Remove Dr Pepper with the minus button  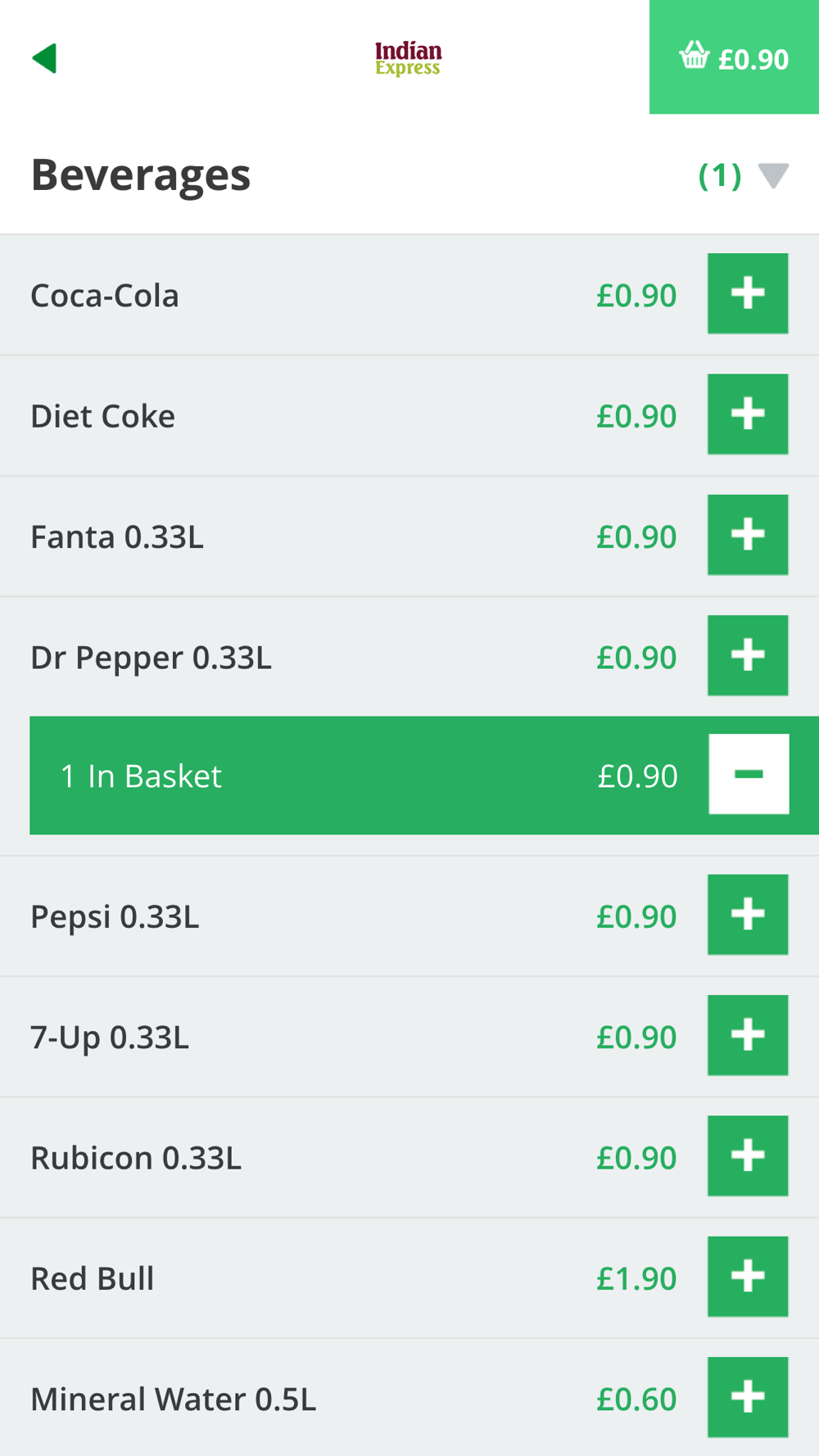pos(749,774)
